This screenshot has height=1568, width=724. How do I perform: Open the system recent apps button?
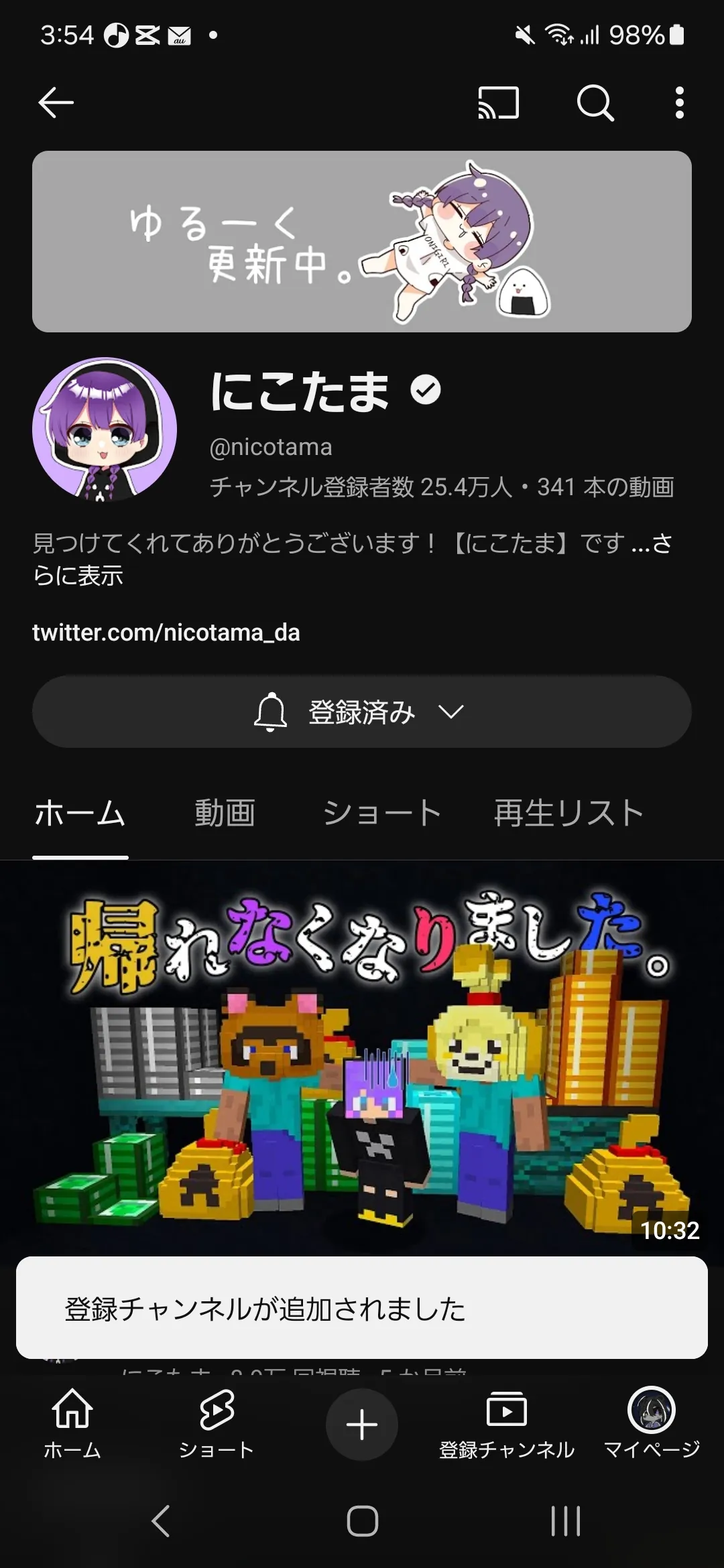[x=565, y=1520]
